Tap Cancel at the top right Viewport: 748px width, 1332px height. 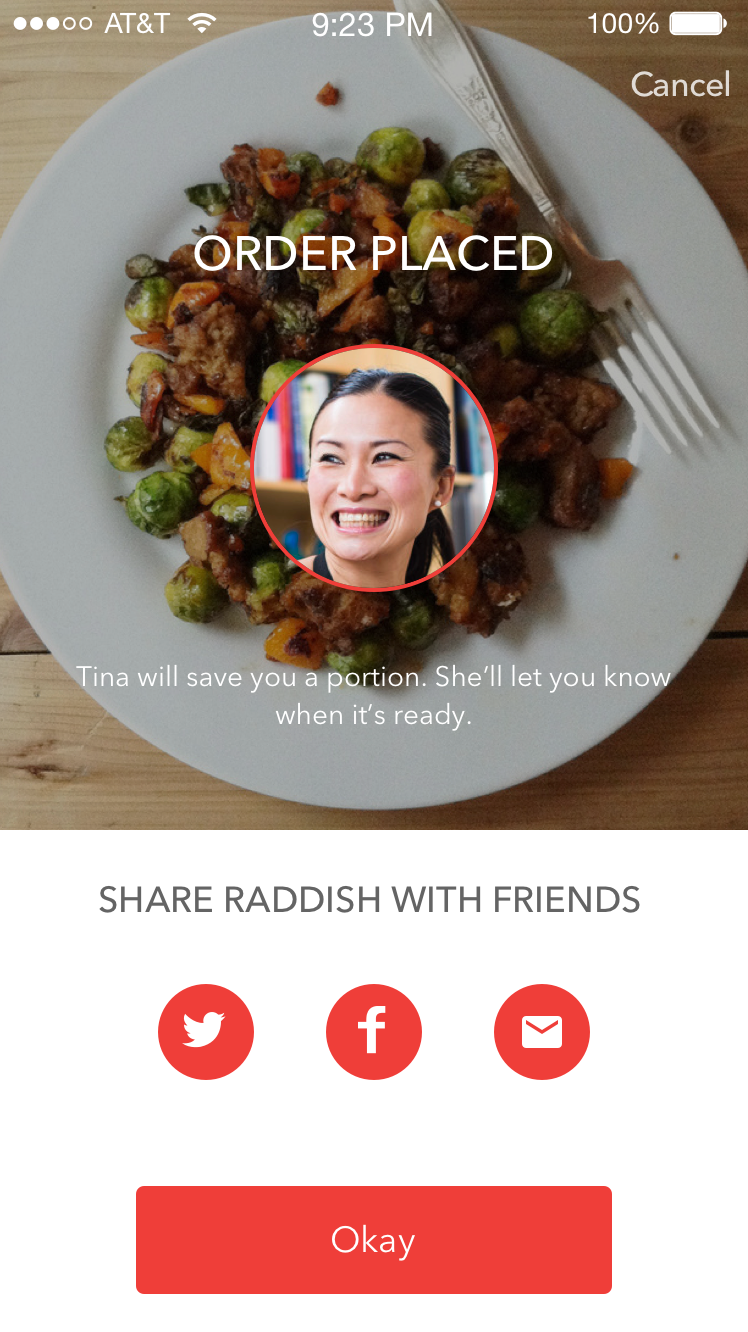pos(680,85)
